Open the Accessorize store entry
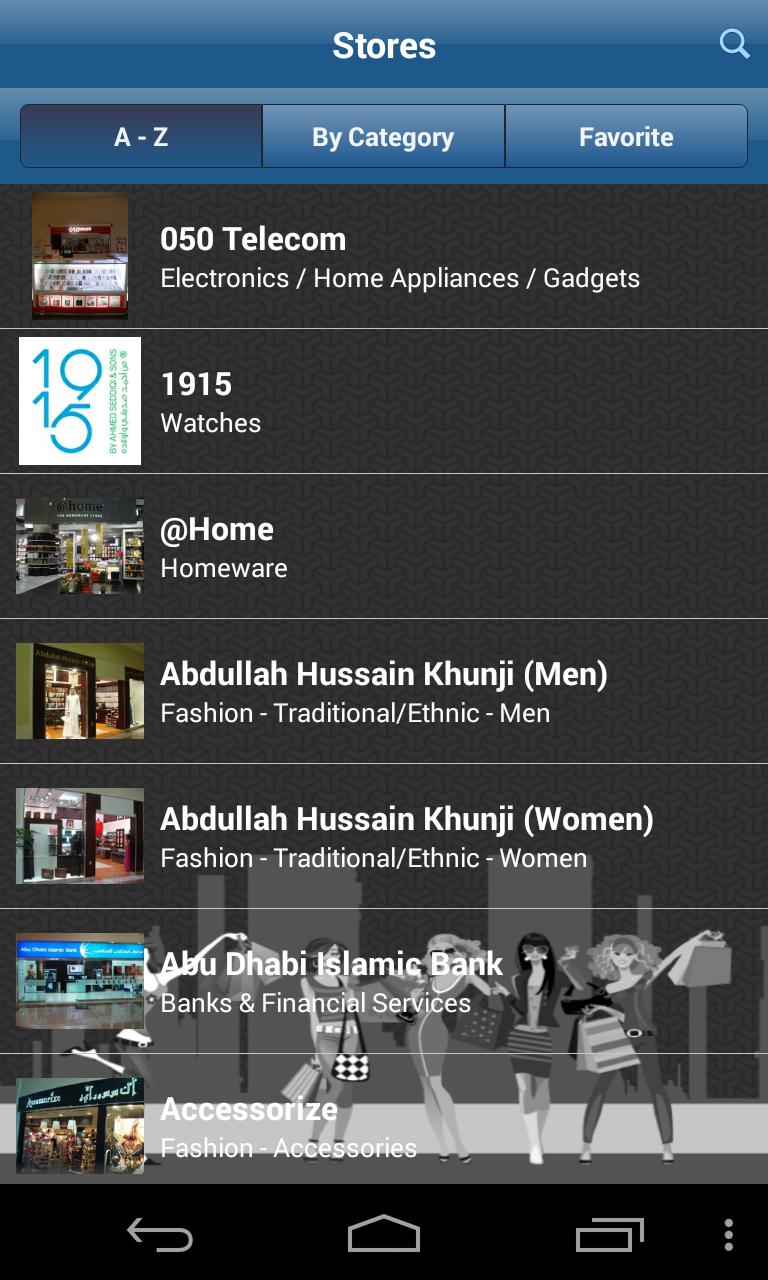The image size is (768, 1280). point(384,1125)
